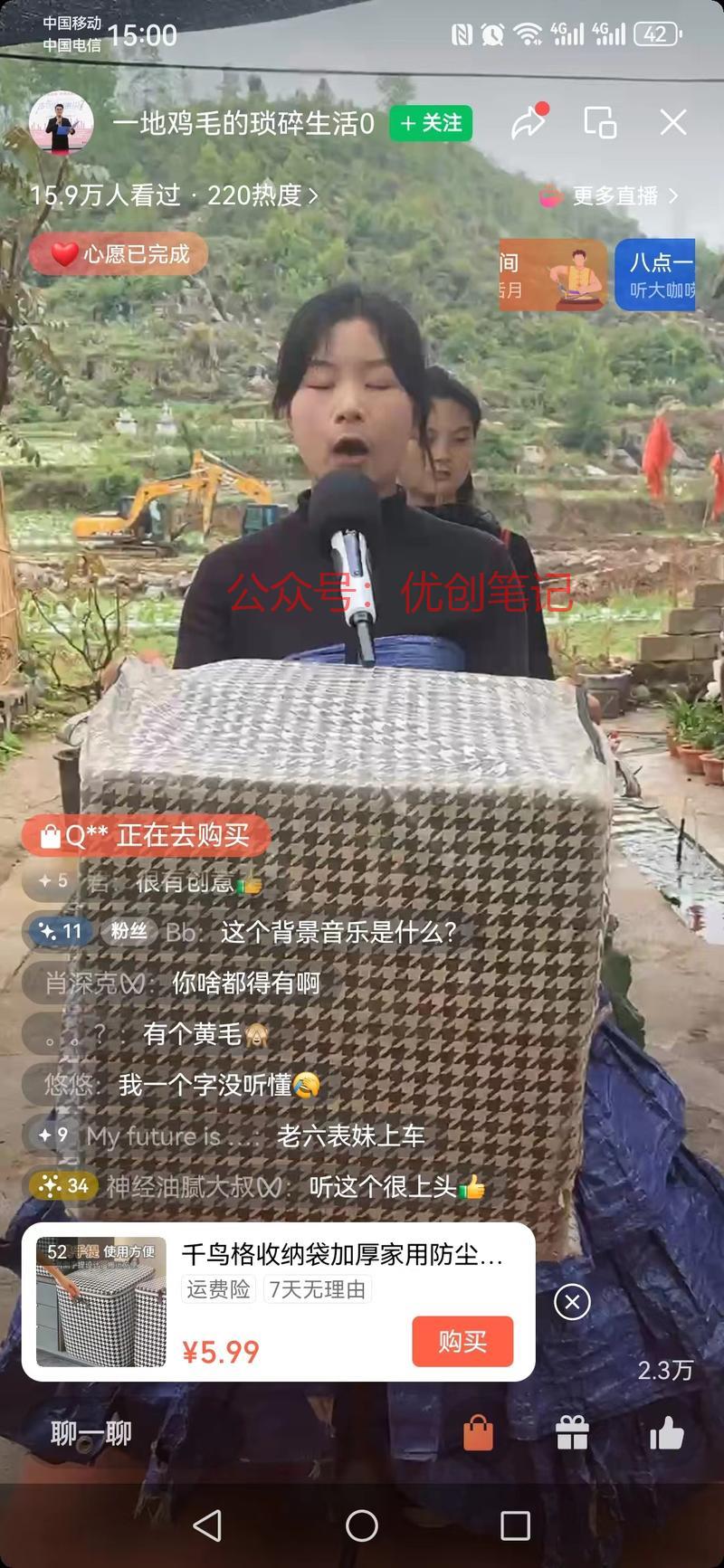Send a gift to the streamer
This screenshot has width=724, height=1568.
572,1433
